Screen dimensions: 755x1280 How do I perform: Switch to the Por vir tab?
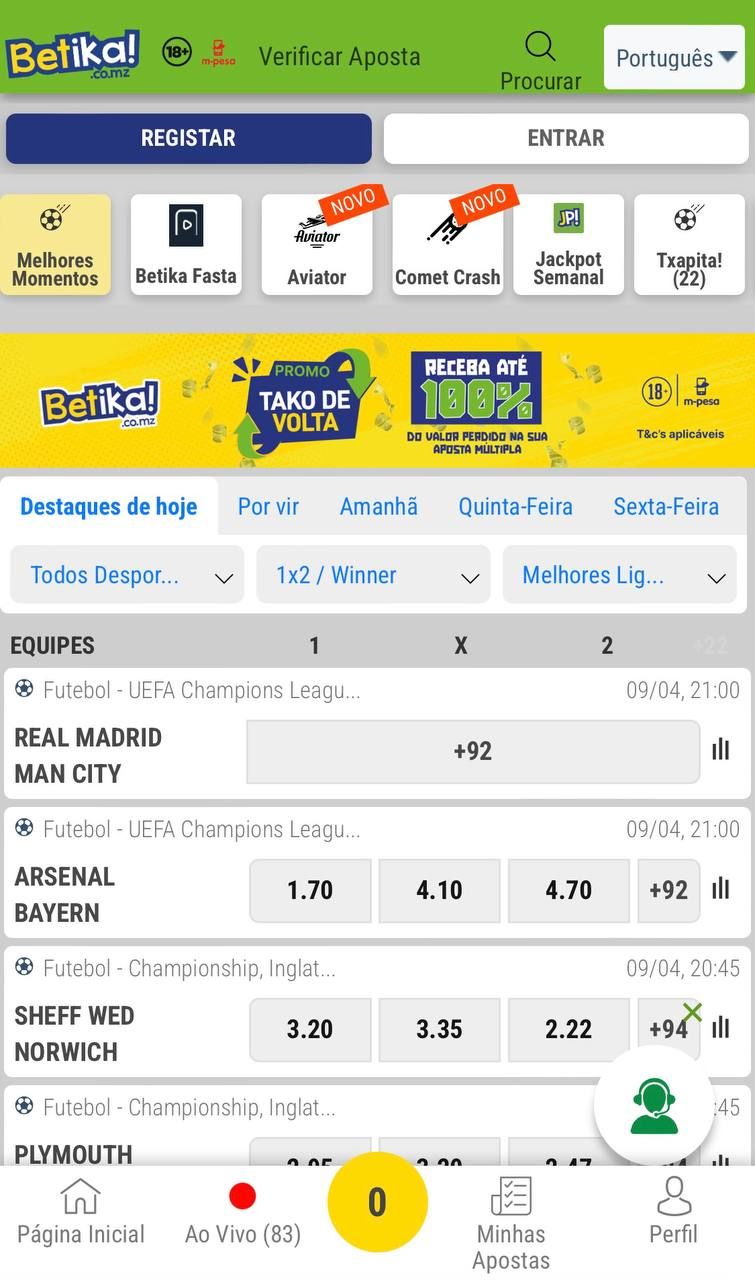pyautogui.click(x=268, y=506)
